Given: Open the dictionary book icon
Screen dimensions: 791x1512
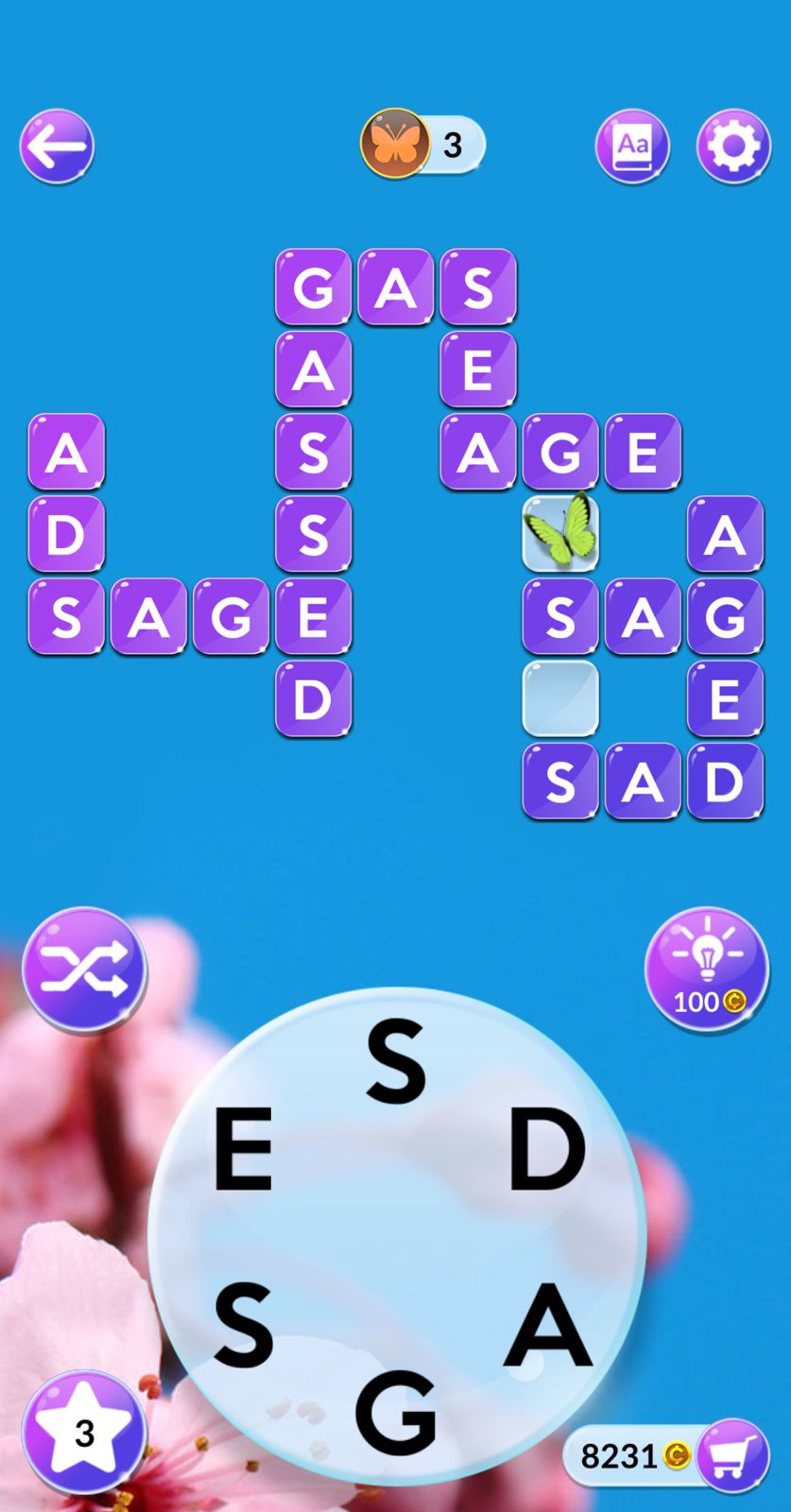Looking at the screenshot, I should 632,146.
